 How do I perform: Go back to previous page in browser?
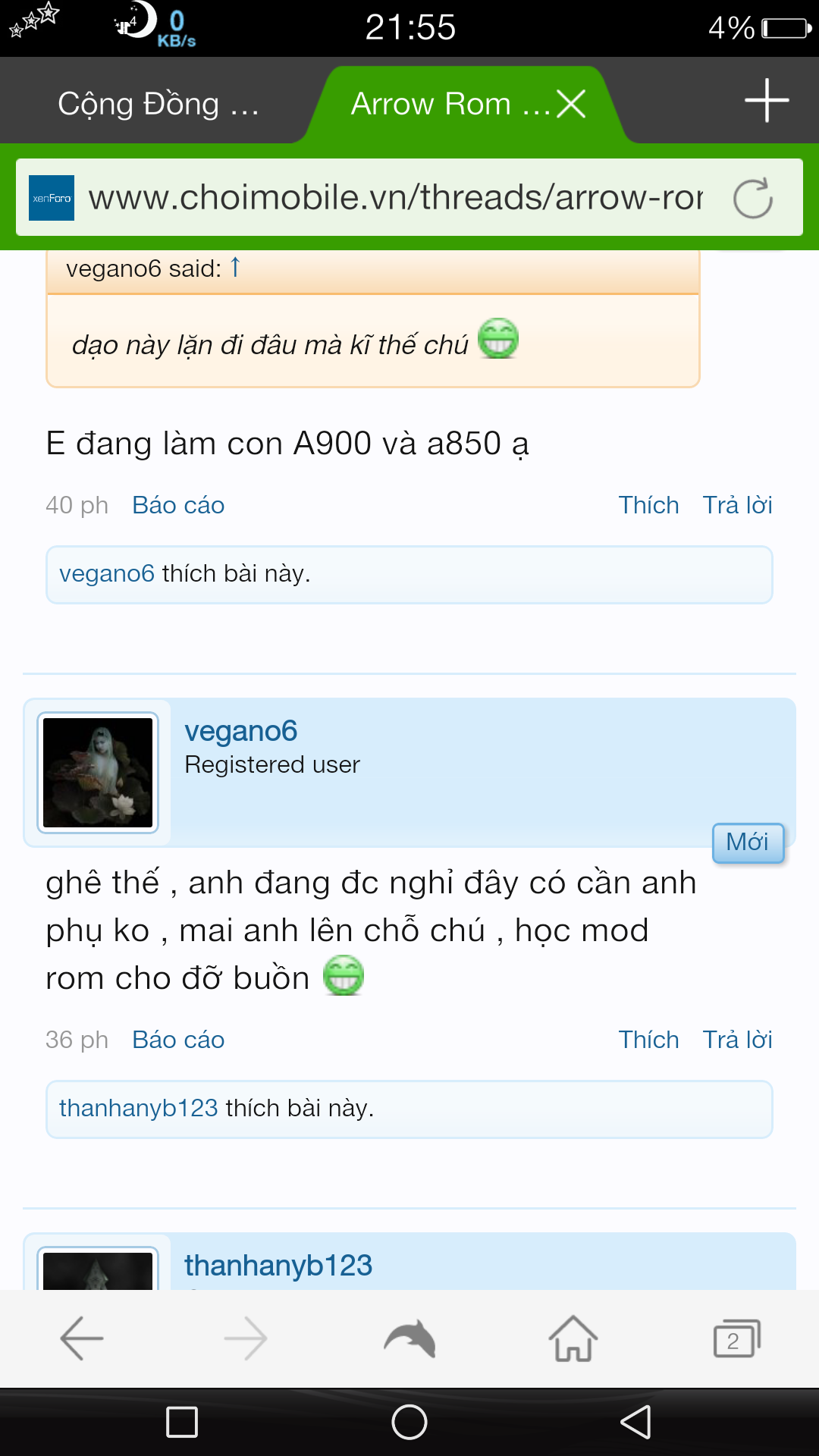pos(82,1338)
